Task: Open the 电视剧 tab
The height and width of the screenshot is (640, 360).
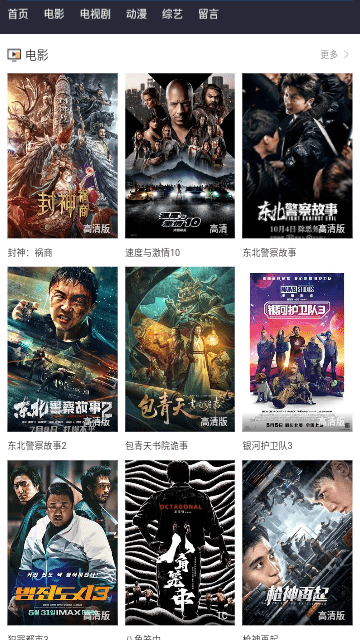Action: click(95, 14)
